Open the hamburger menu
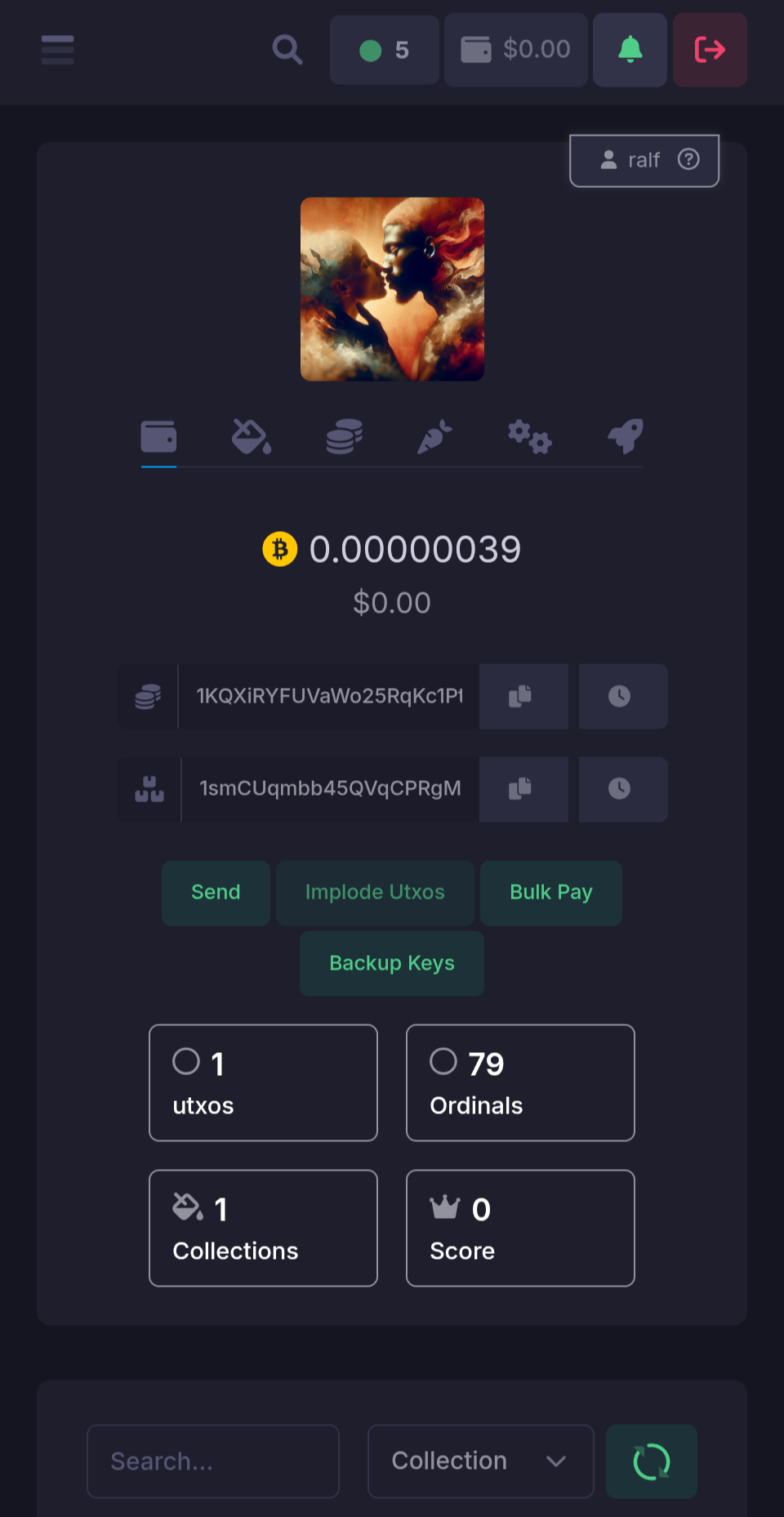This screenshot has width=784, height=1517. (57, 50)
